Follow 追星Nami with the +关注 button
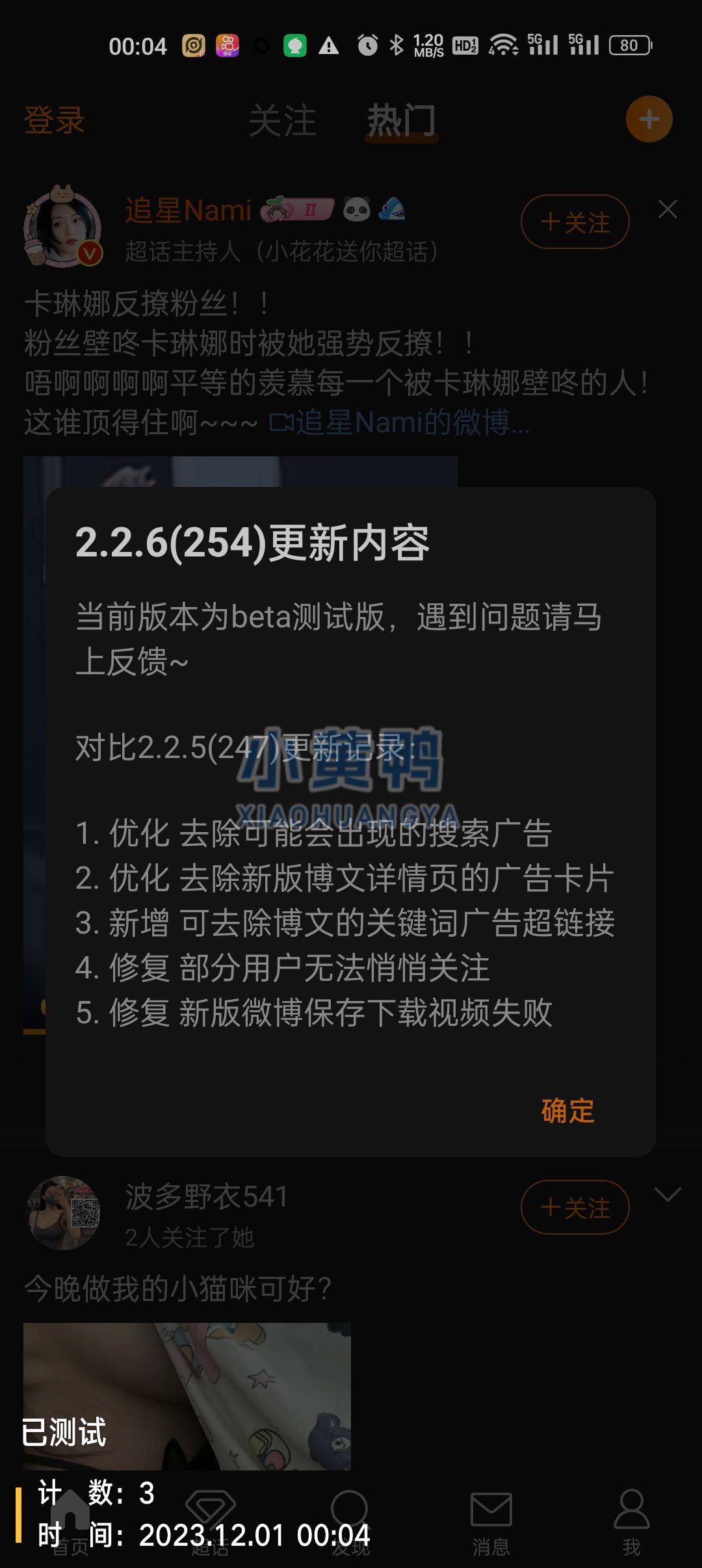702x1568 pixels. click(575, 222)
